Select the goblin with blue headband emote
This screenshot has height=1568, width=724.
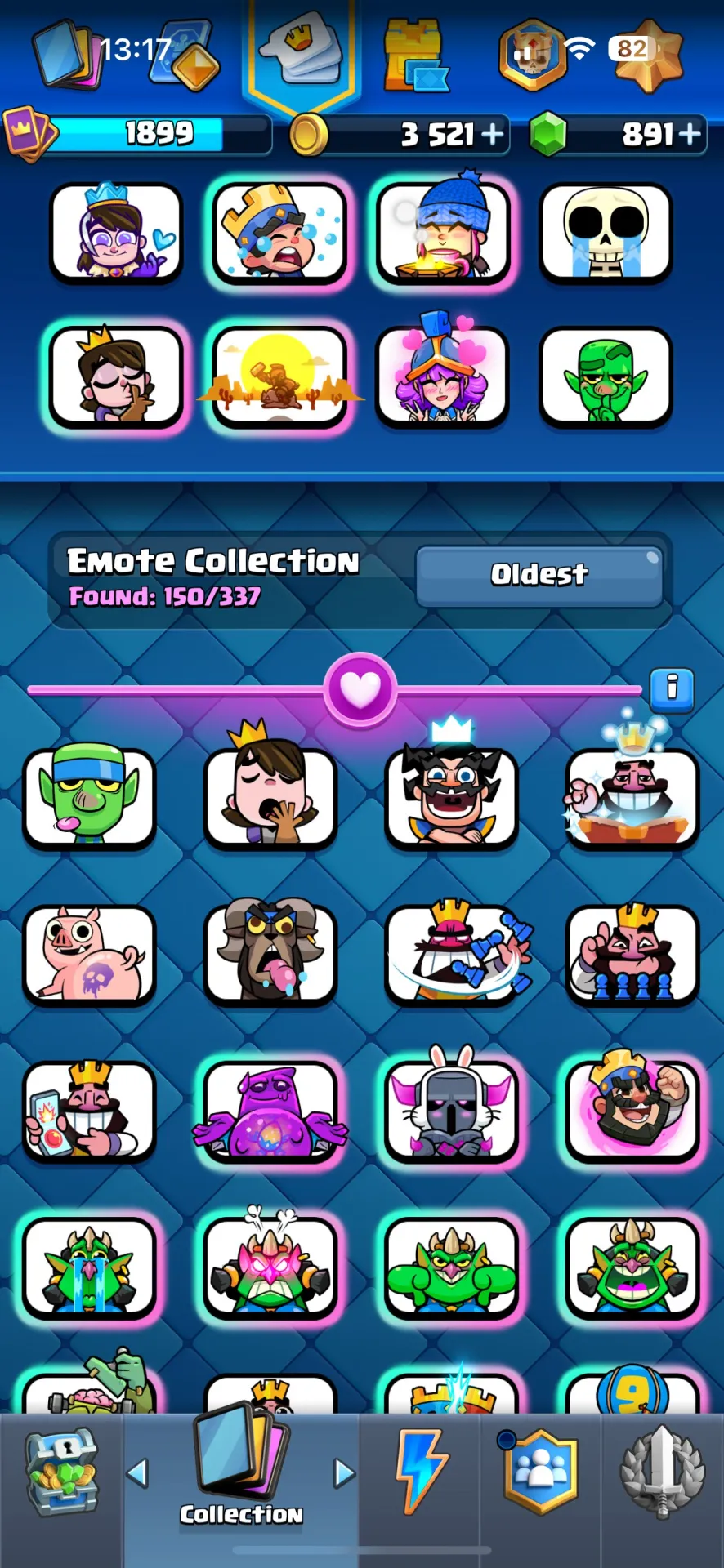89,798
